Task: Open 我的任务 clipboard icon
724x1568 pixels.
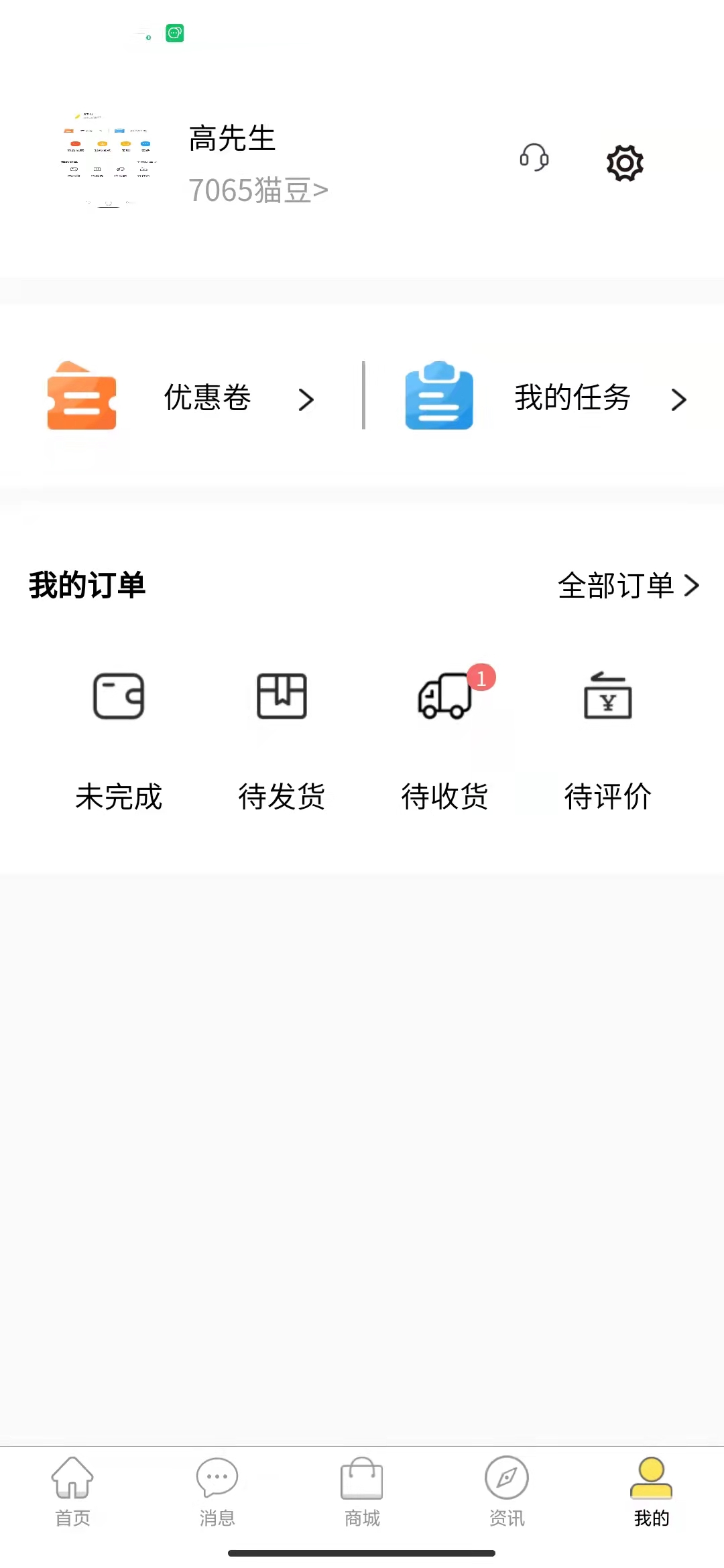Action: tap(439, 398)
